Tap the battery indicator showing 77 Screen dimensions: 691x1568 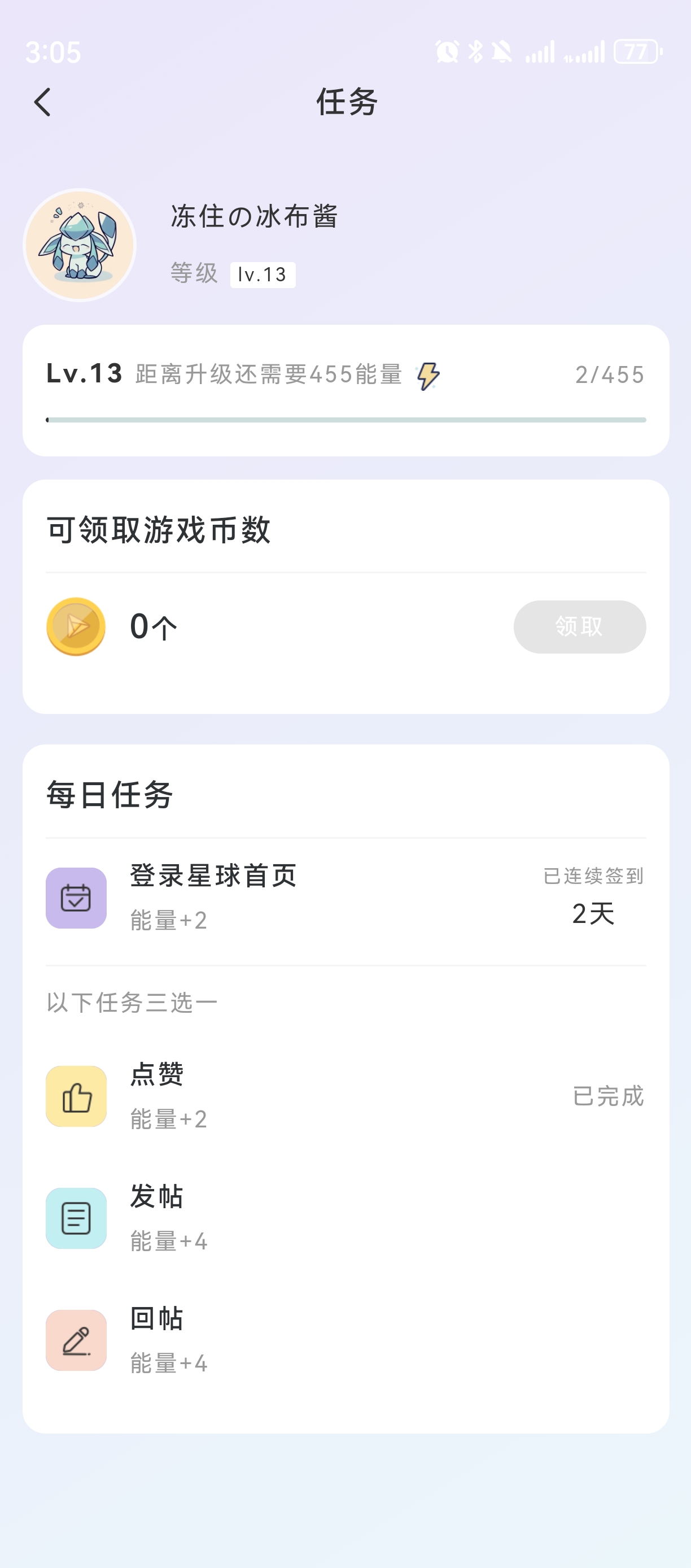click(636, 53)
